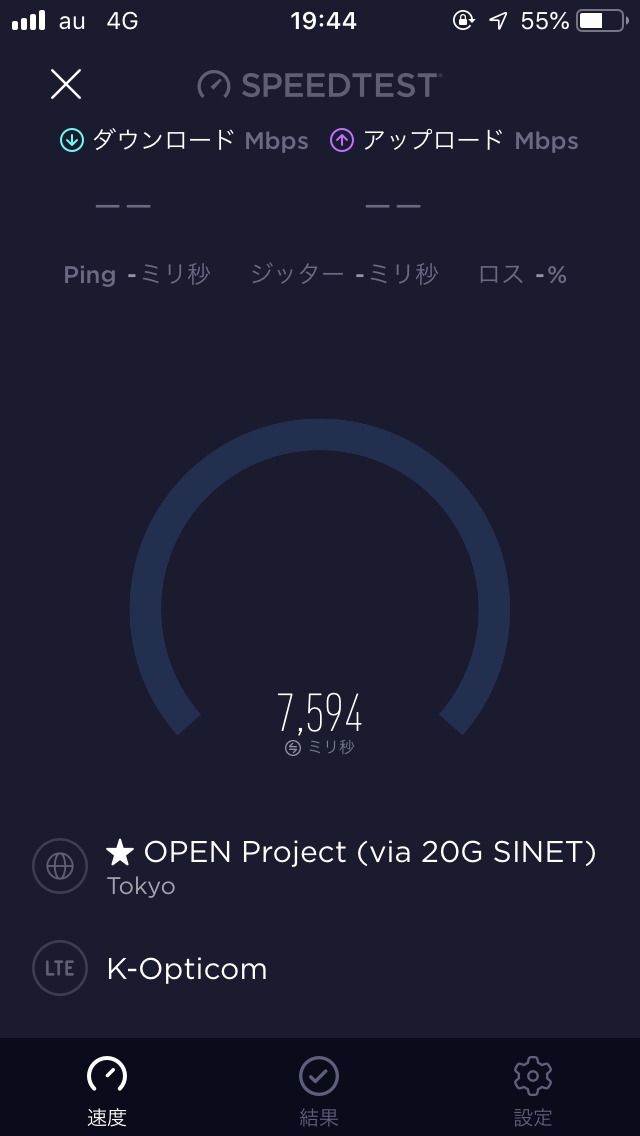
Task: Open the K-Opticom connection row
Action: [187, 968]
